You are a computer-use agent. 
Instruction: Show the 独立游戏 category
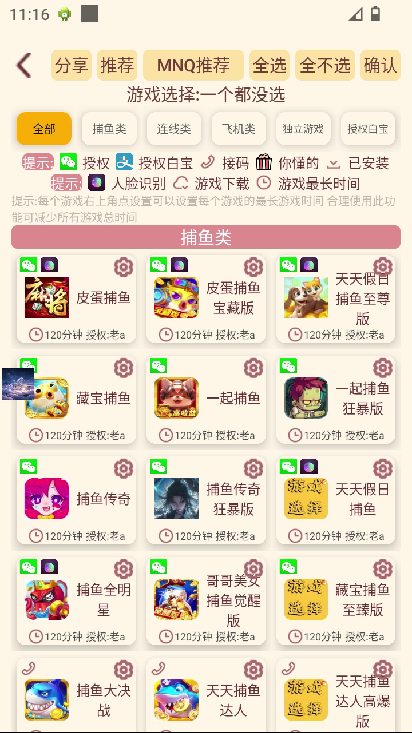[x=303, y=129]
